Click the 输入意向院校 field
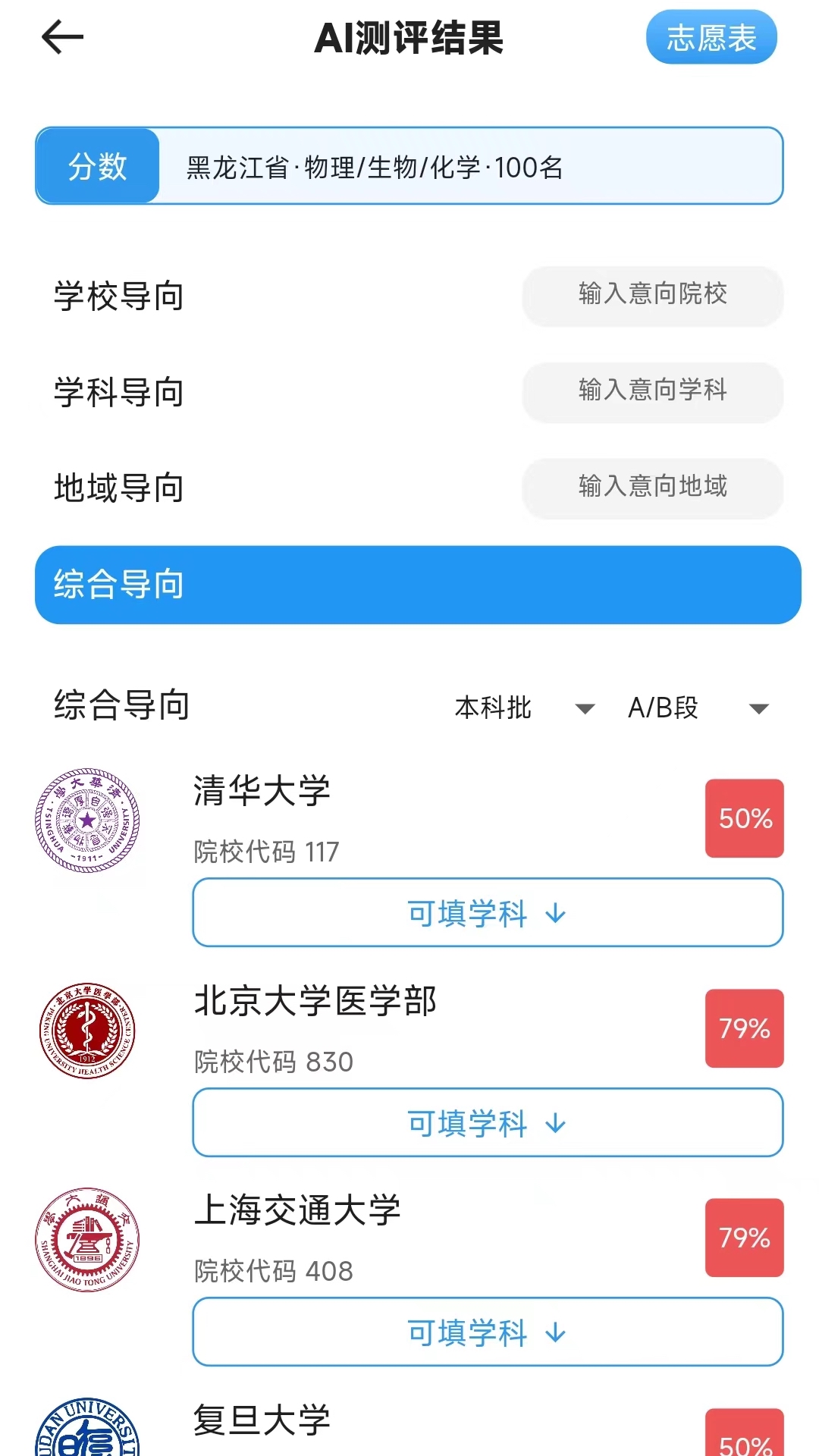 (652, 297)
